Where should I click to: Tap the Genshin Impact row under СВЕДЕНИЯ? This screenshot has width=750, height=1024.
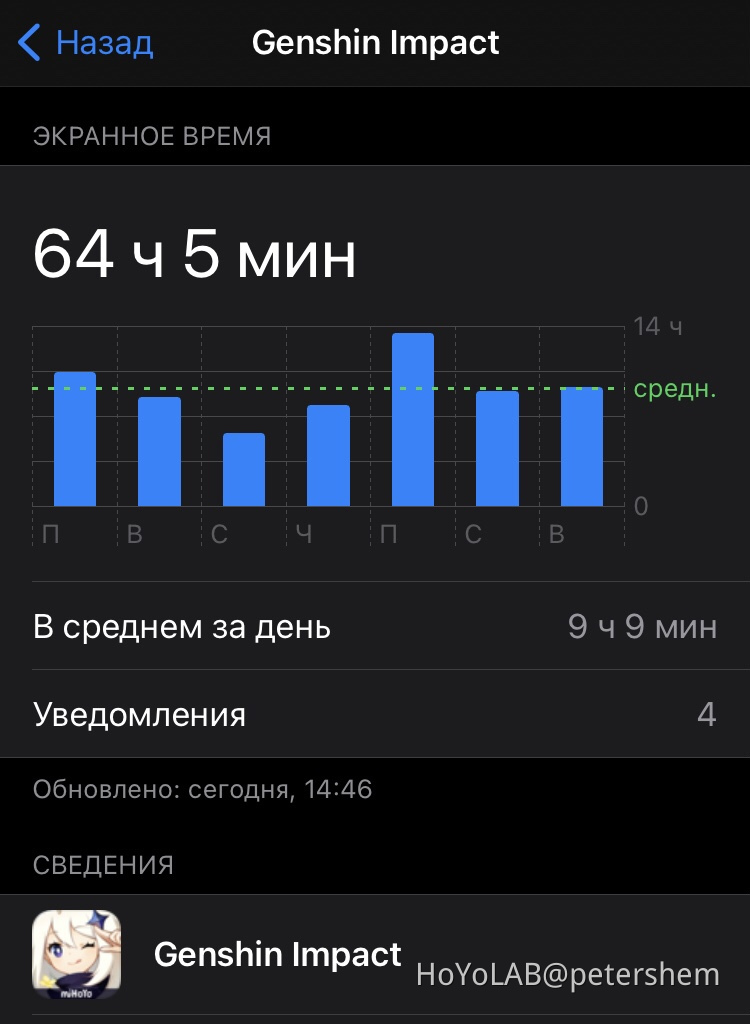point(278,953)
